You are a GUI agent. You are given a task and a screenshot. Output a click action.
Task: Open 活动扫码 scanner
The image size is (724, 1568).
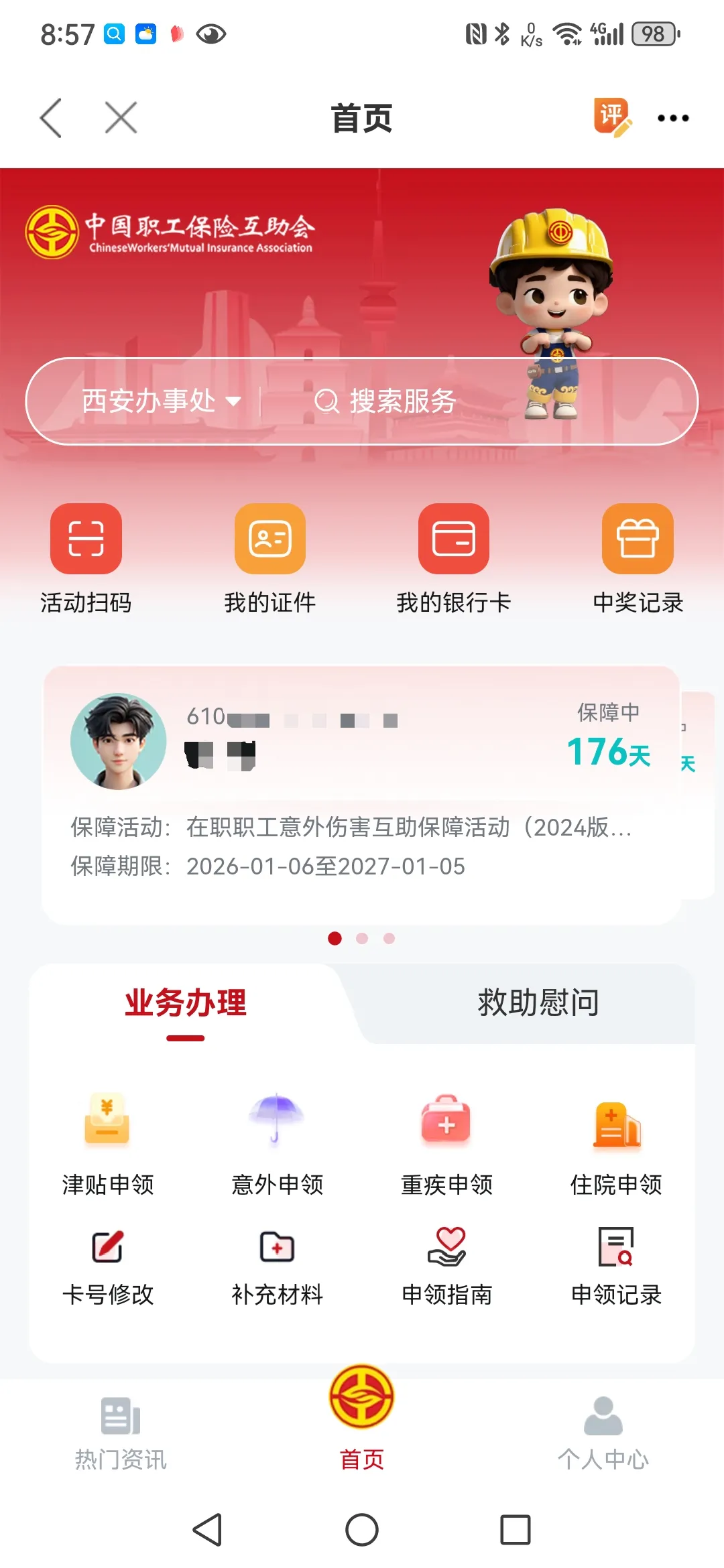(86, 559)
